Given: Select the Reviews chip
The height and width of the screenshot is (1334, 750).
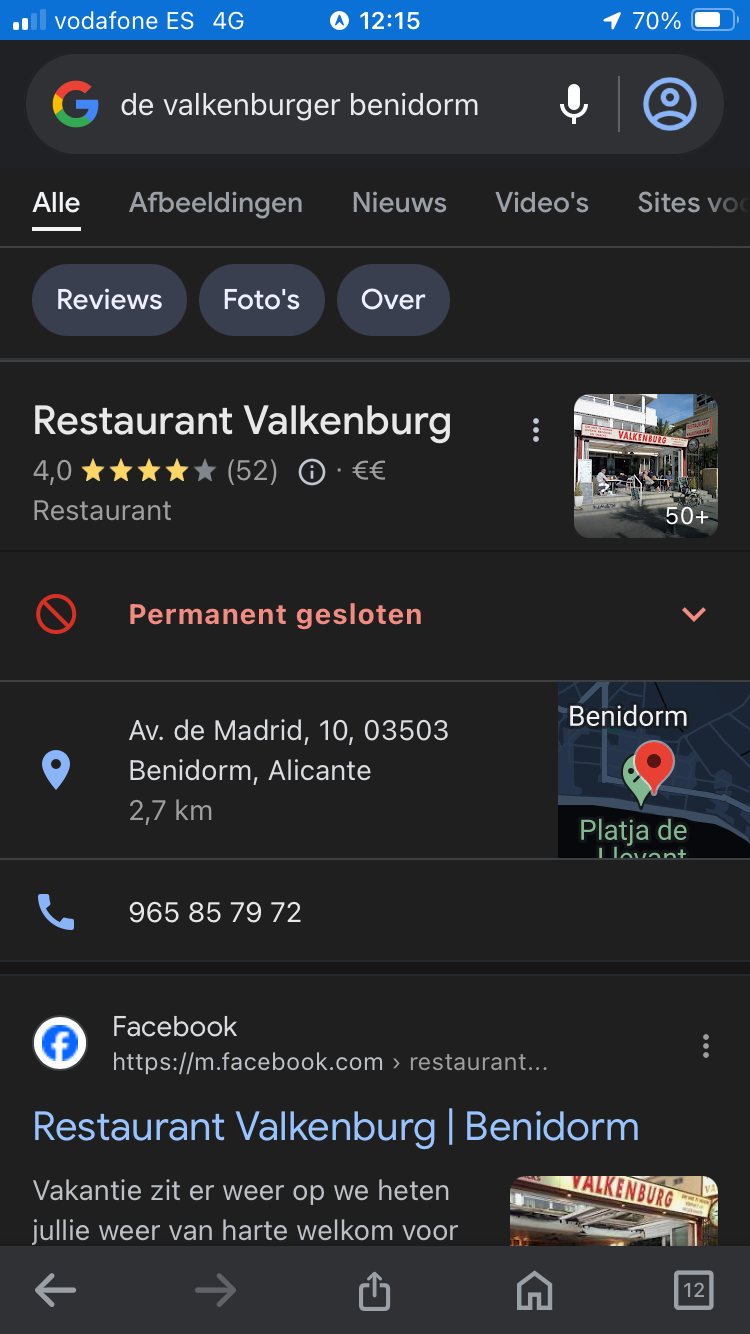Looking at the screenshot, I should pos(109,300).
